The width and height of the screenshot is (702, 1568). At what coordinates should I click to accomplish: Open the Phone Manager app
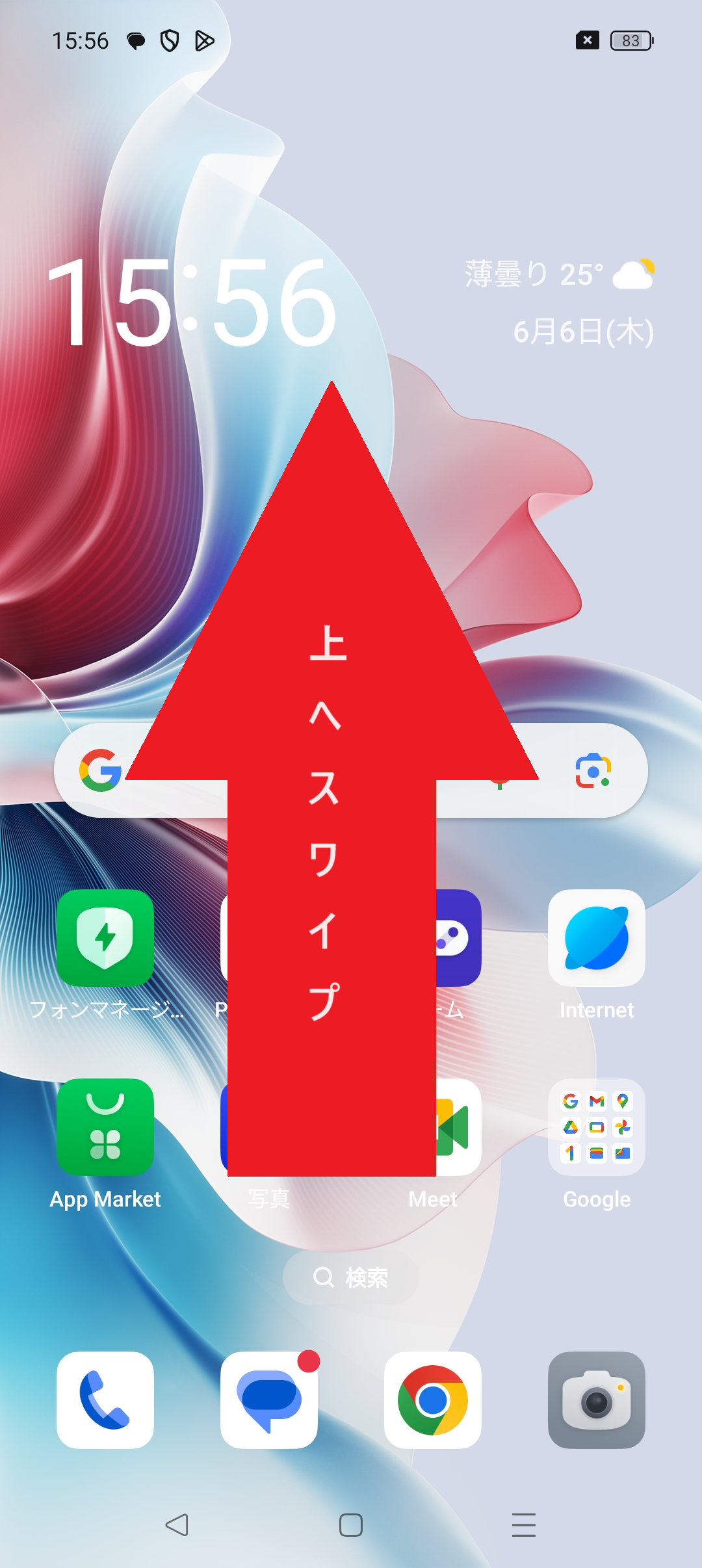click(x=105, y=938)
